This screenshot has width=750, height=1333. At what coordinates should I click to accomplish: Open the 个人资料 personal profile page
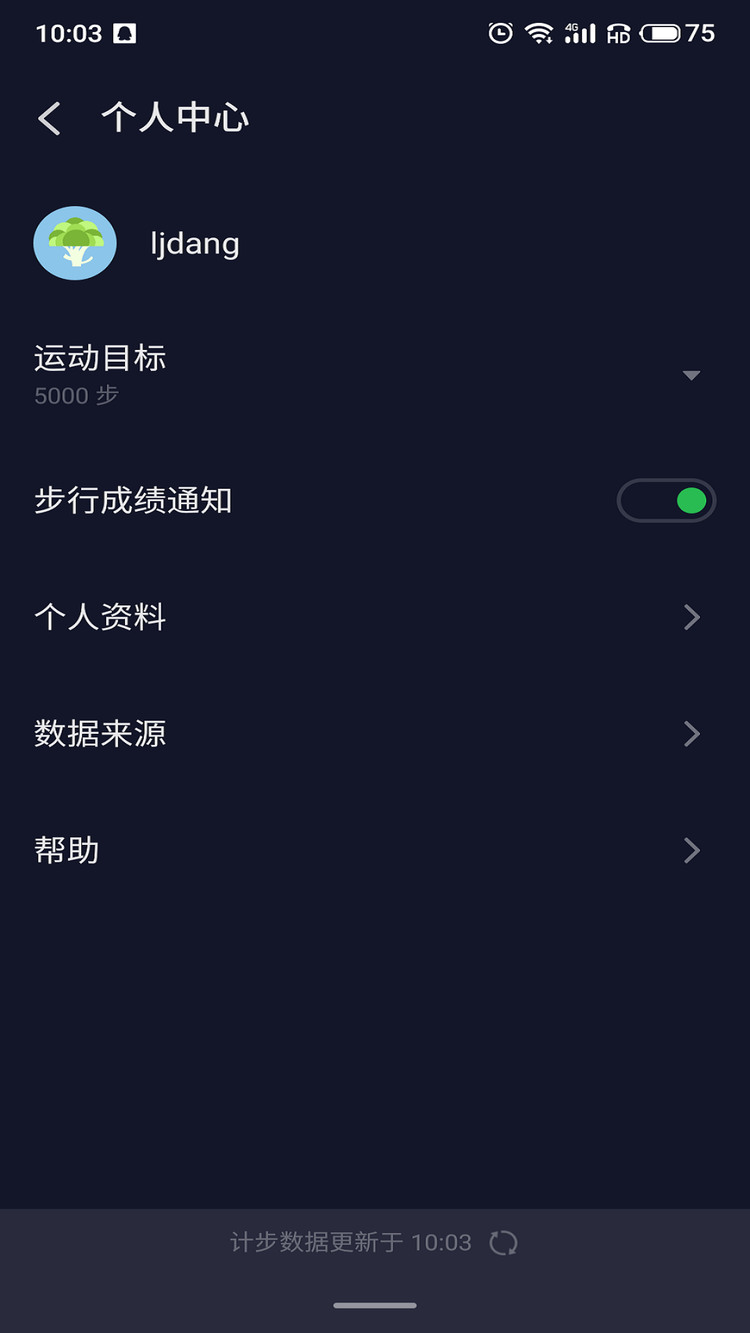(x=375, y=617)
